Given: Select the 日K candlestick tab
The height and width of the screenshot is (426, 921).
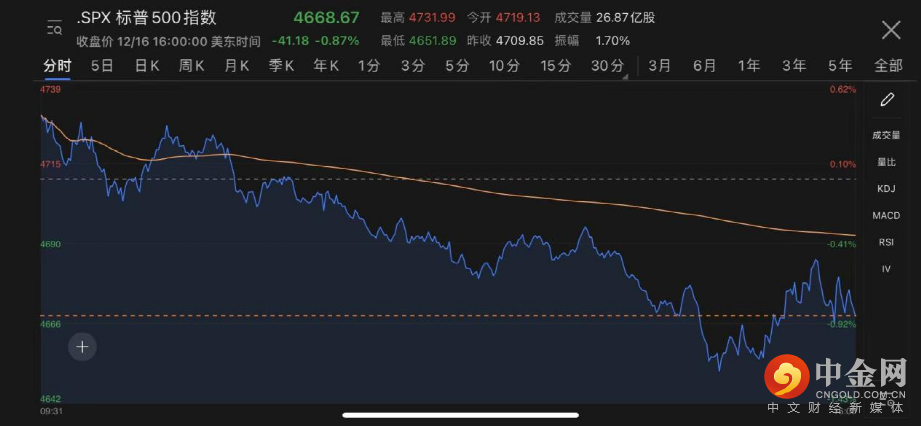Looking at the screenshot, I should click(147, 66).
